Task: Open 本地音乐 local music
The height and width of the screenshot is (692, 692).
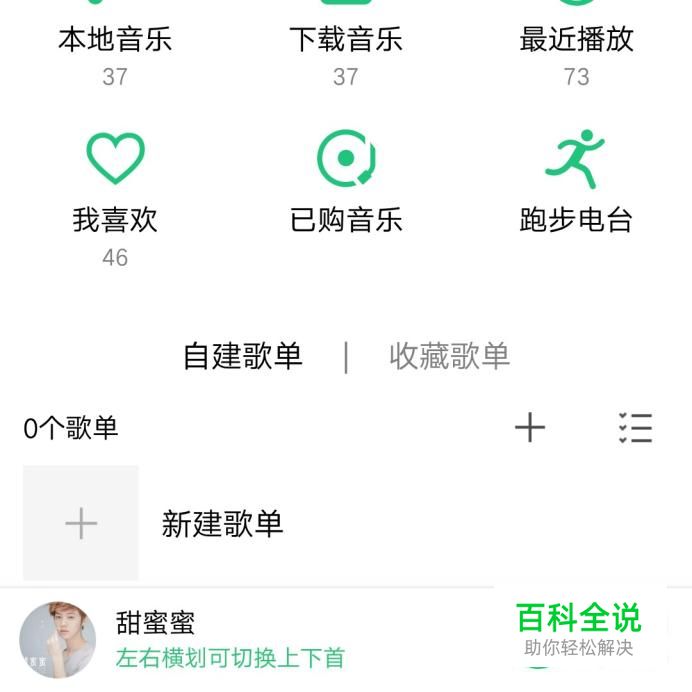Action: pyautogui.click(x=115, y=40)
